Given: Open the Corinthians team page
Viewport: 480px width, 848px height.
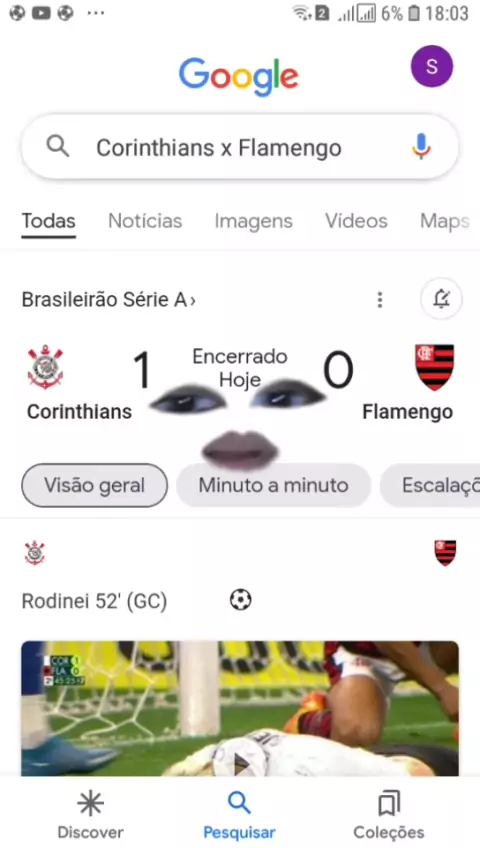Looking at the screenshot, I should pyautogui.click(x=79, y=382).
